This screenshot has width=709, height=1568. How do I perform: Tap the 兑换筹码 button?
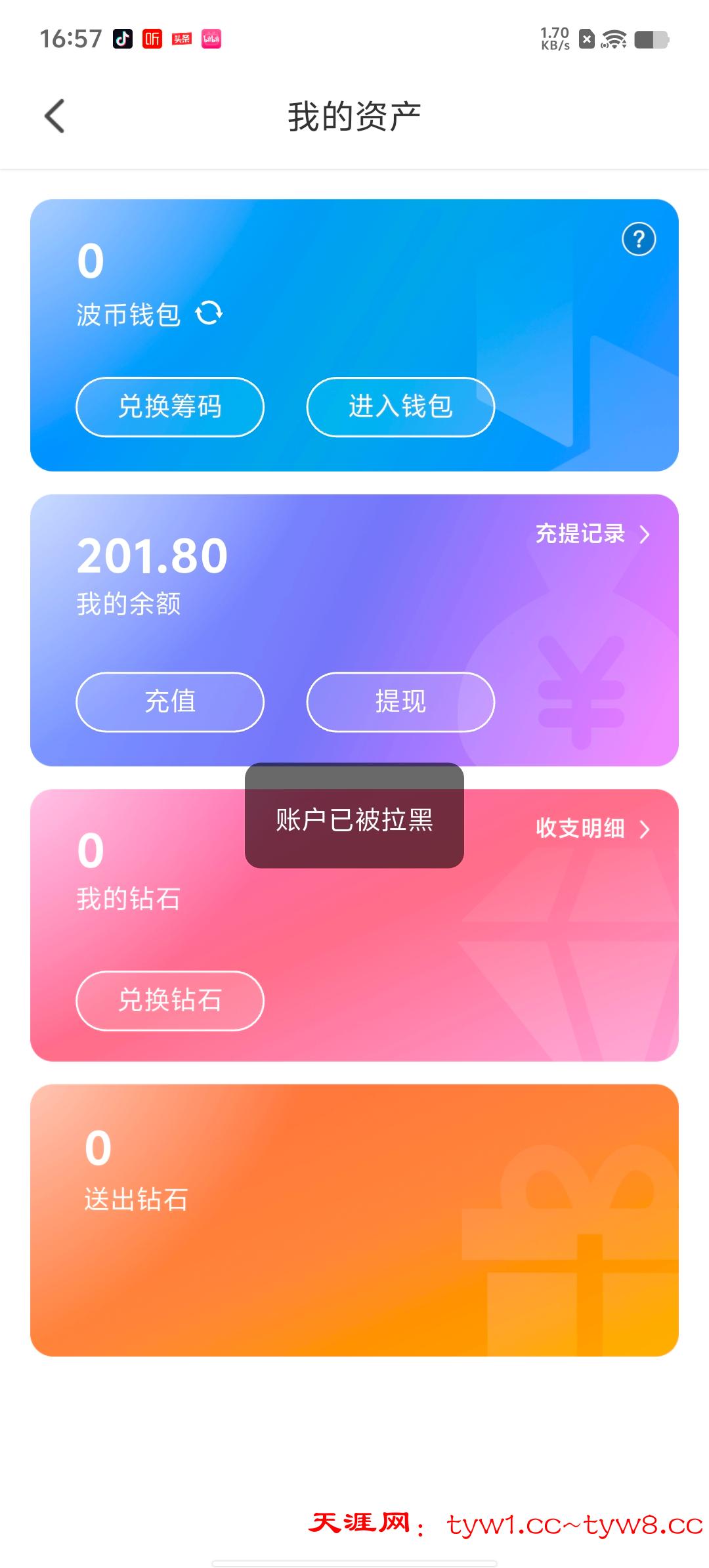pyautogui.click(x=170, y=407)
